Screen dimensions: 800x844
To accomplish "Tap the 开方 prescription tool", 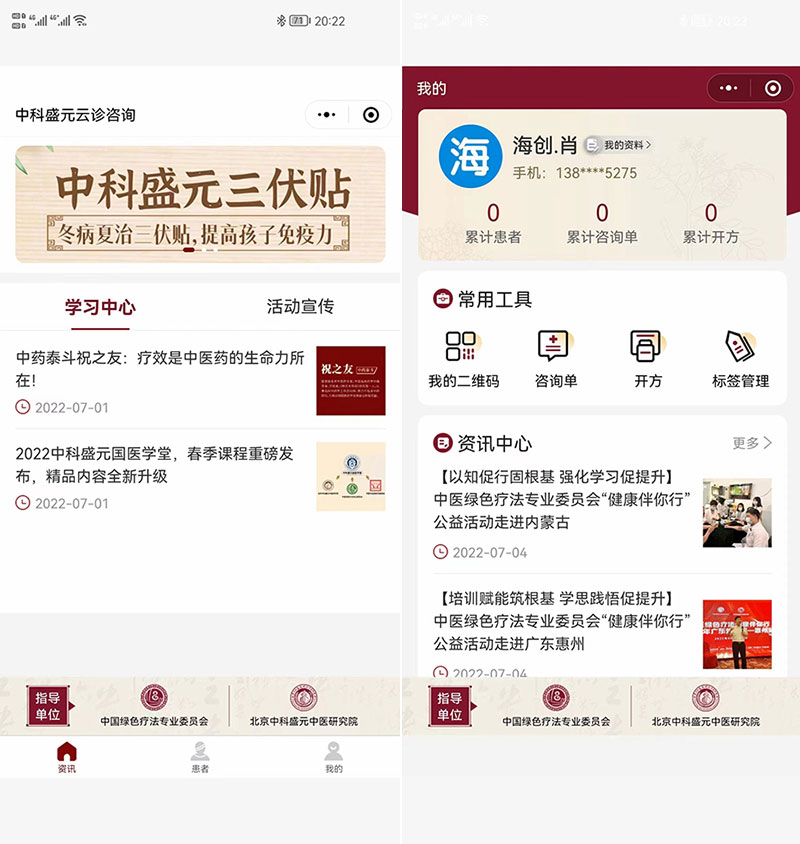I will tap(647, 359).
